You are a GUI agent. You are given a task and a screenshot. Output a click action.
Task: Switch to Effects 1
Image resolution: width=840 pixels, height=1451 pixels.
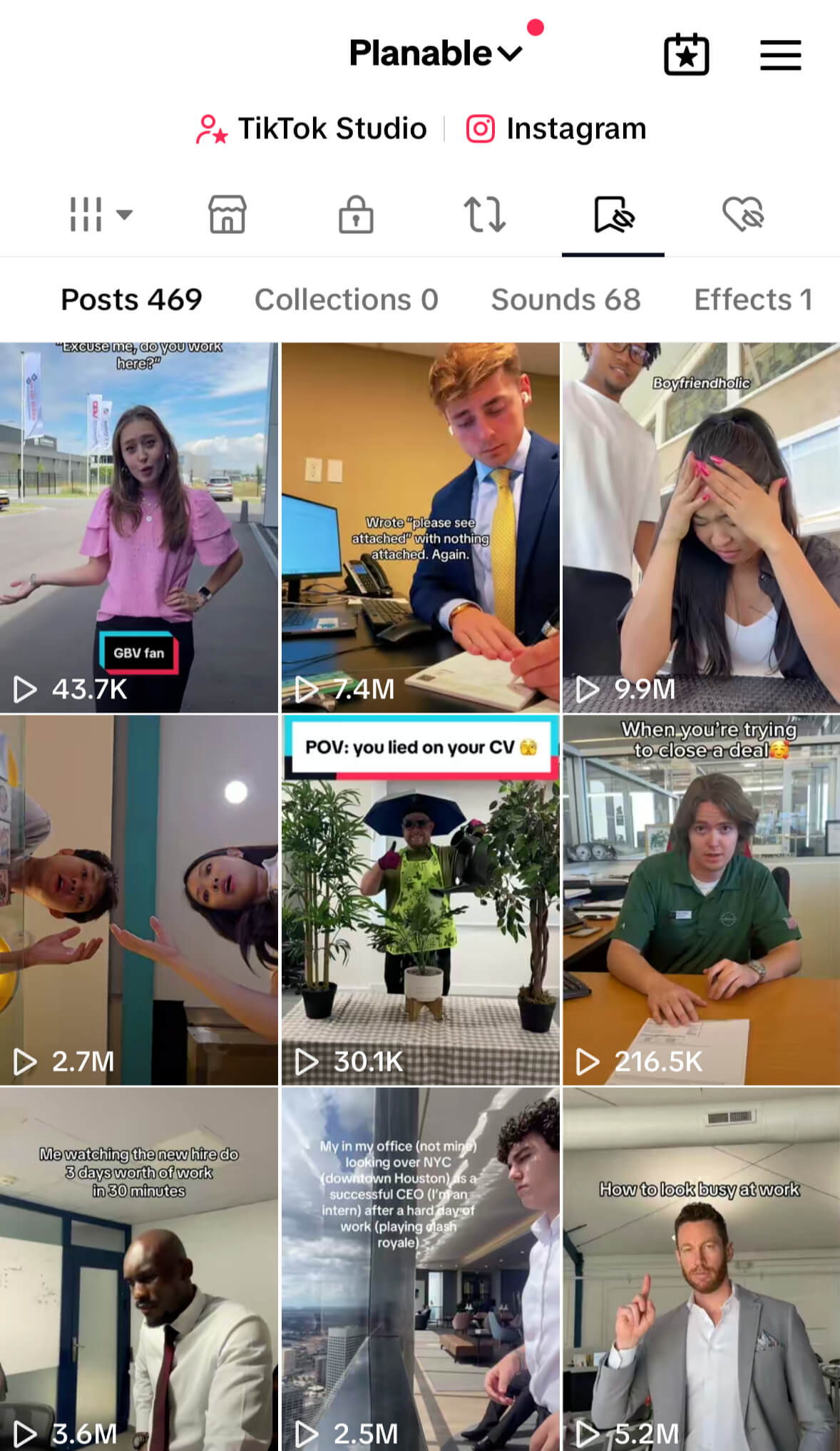click(753, 300)
